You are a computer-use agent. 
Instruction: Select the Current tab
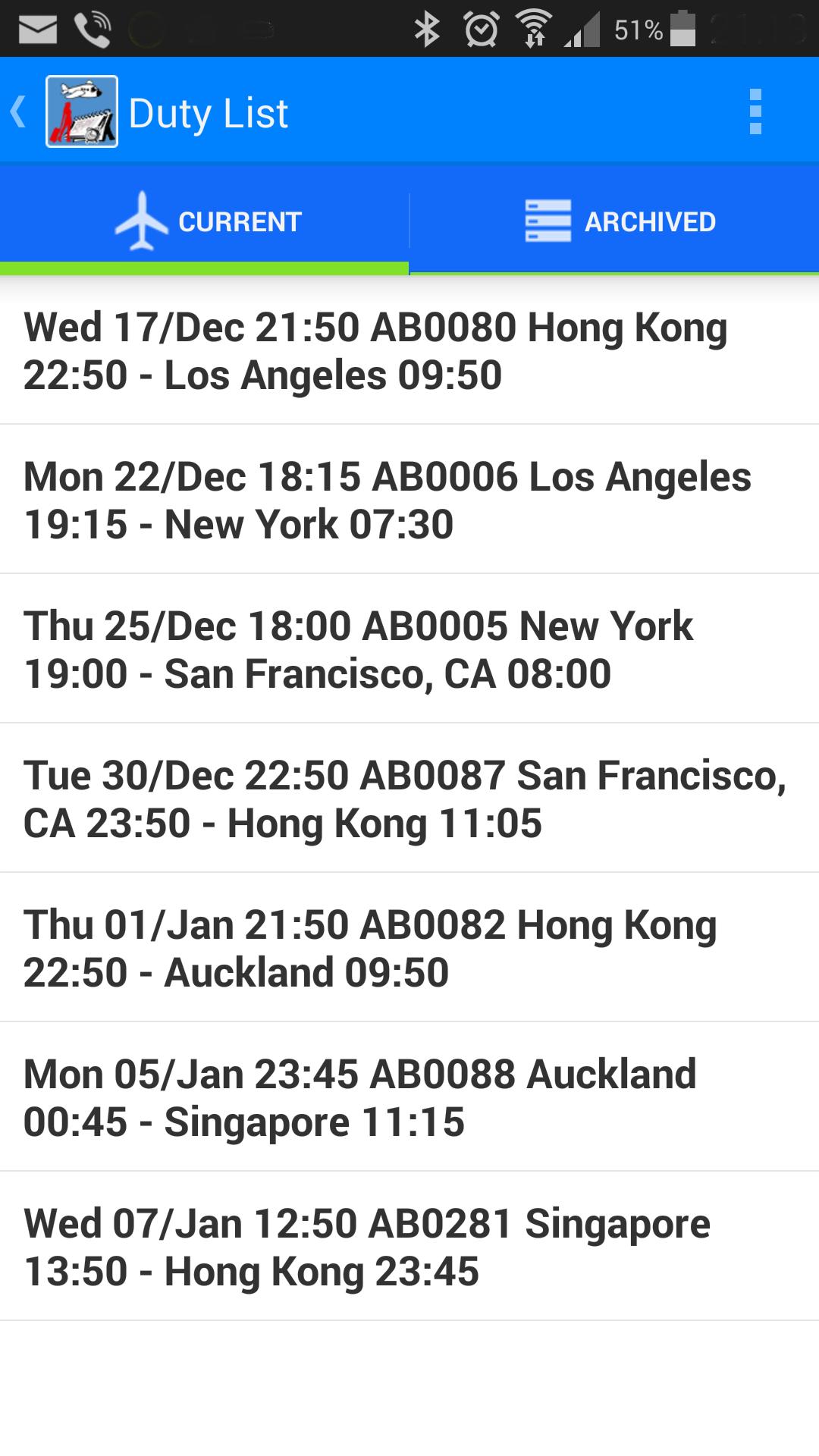point(205,220)
